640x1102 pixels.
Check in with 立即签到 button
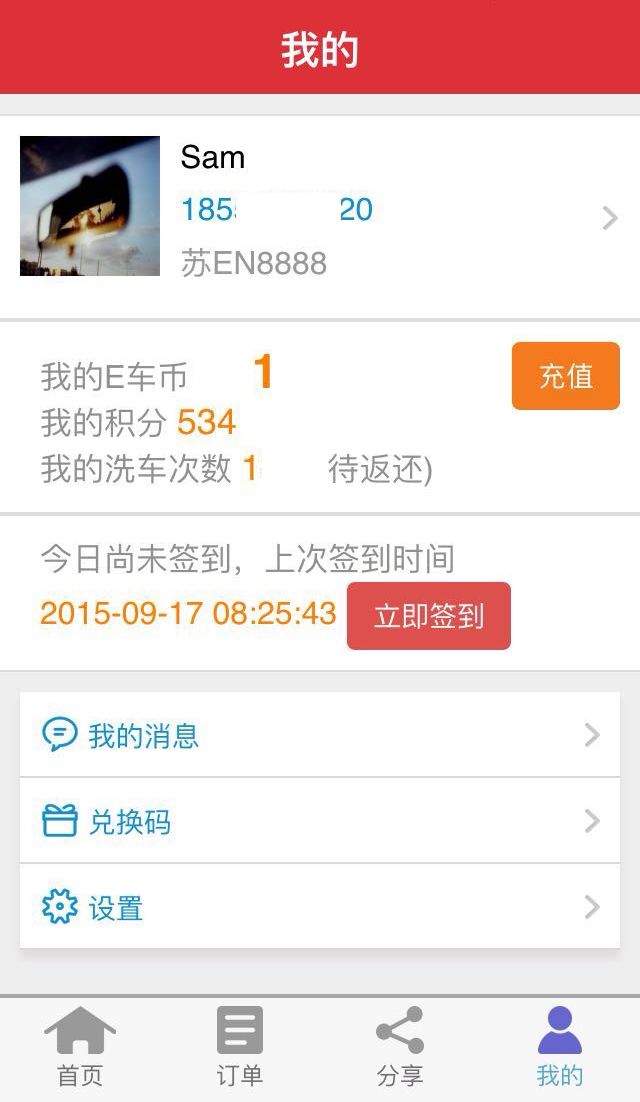point(429,616)
